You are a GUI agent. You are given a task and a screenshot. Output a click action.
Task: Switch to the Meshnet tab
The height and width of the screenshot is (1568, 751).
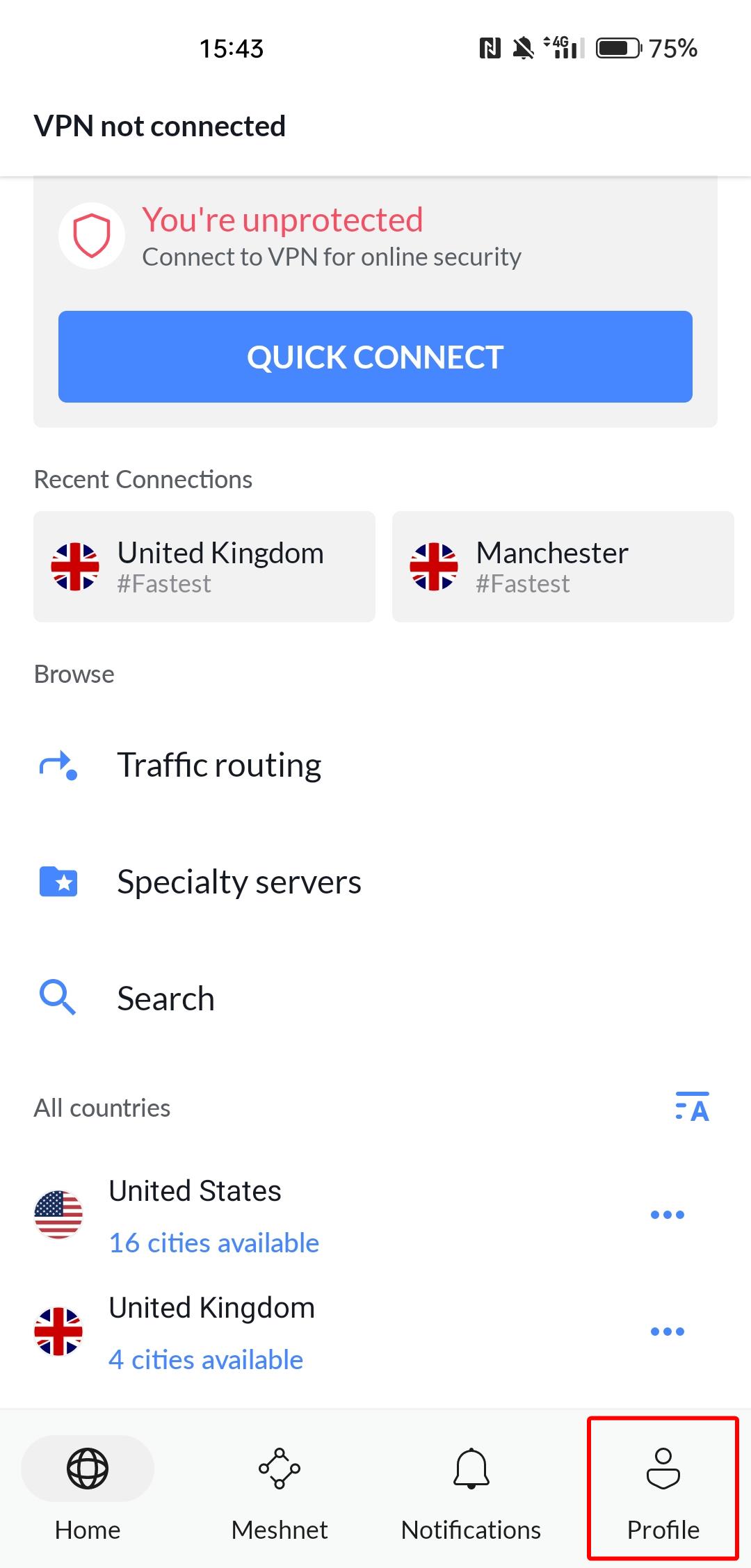pos(280,1489)
